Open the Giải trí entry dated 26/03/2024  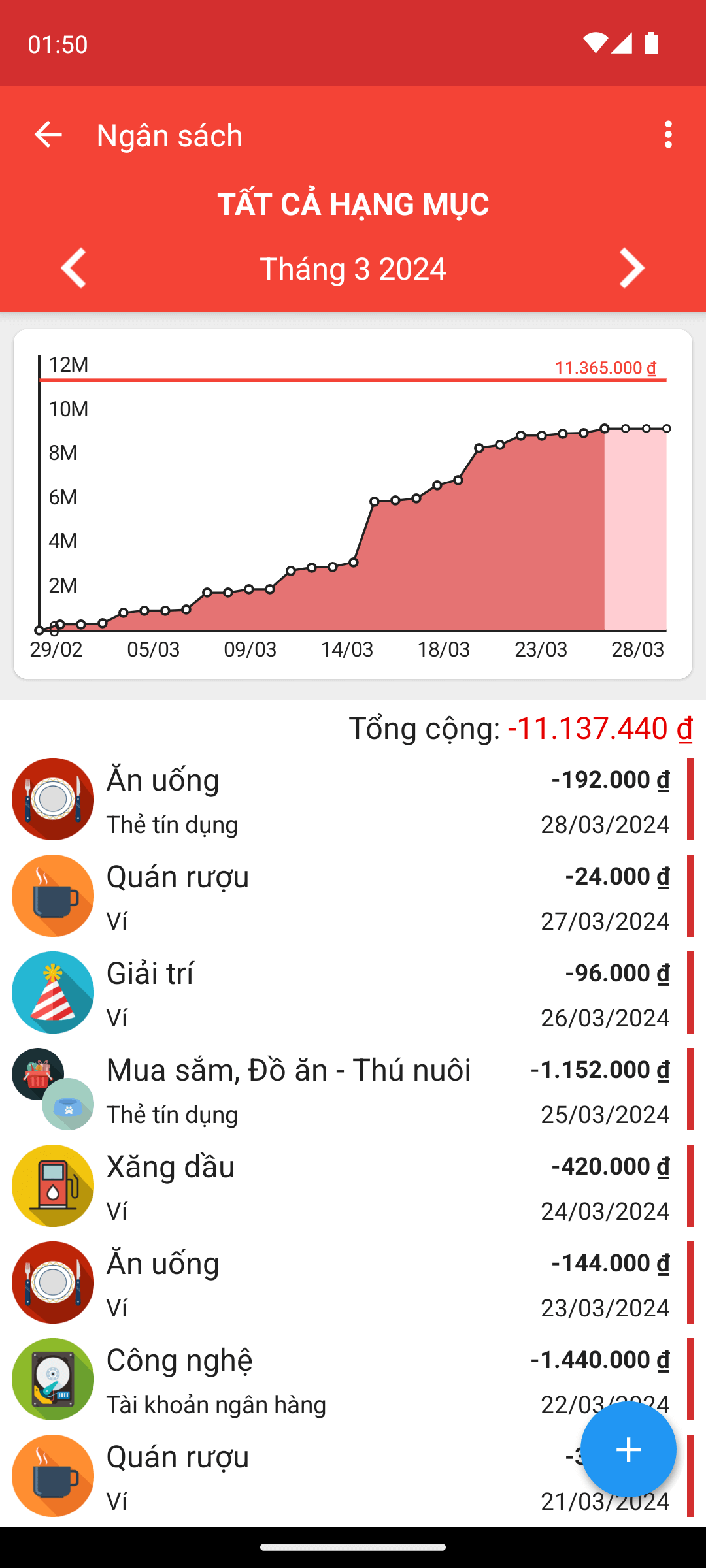pyautogui.click(x=353, y=992)
